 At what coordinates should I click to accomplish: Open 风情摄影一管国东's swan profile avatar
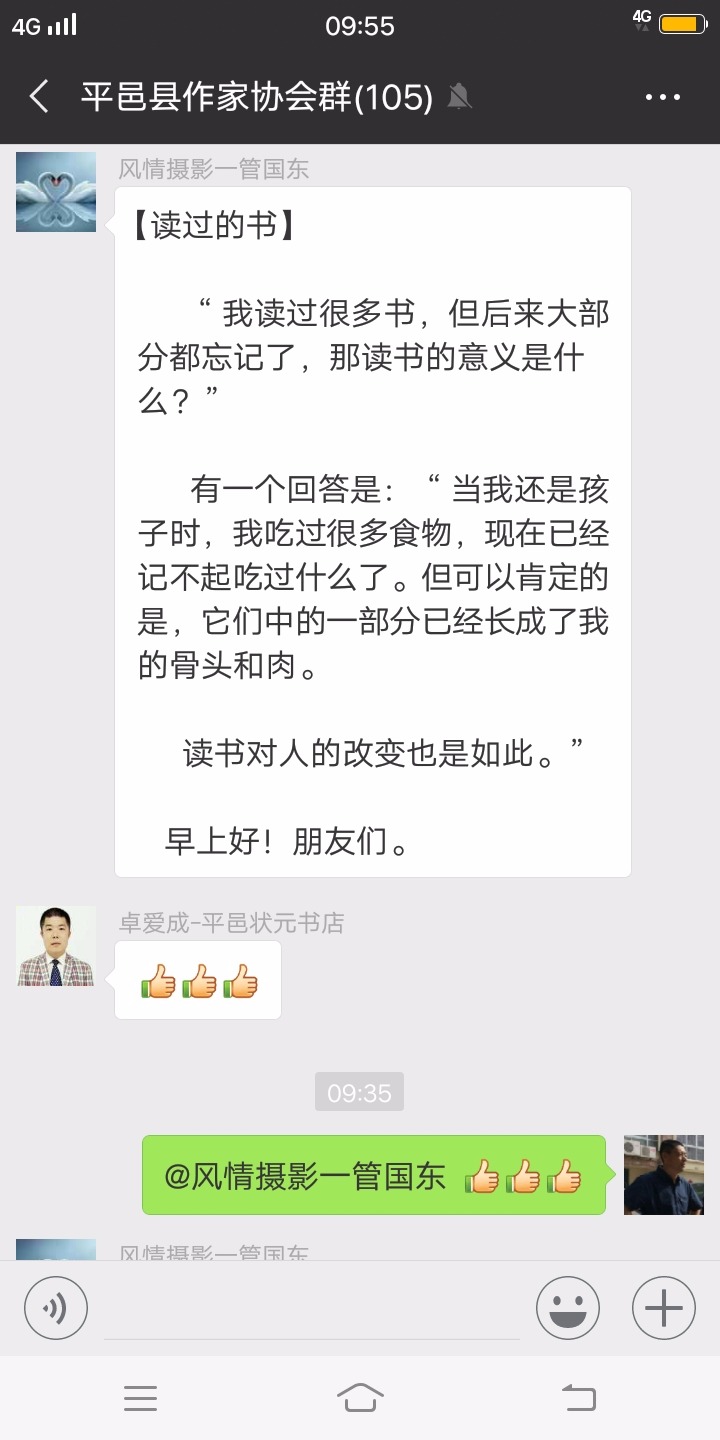click(56, 192)
